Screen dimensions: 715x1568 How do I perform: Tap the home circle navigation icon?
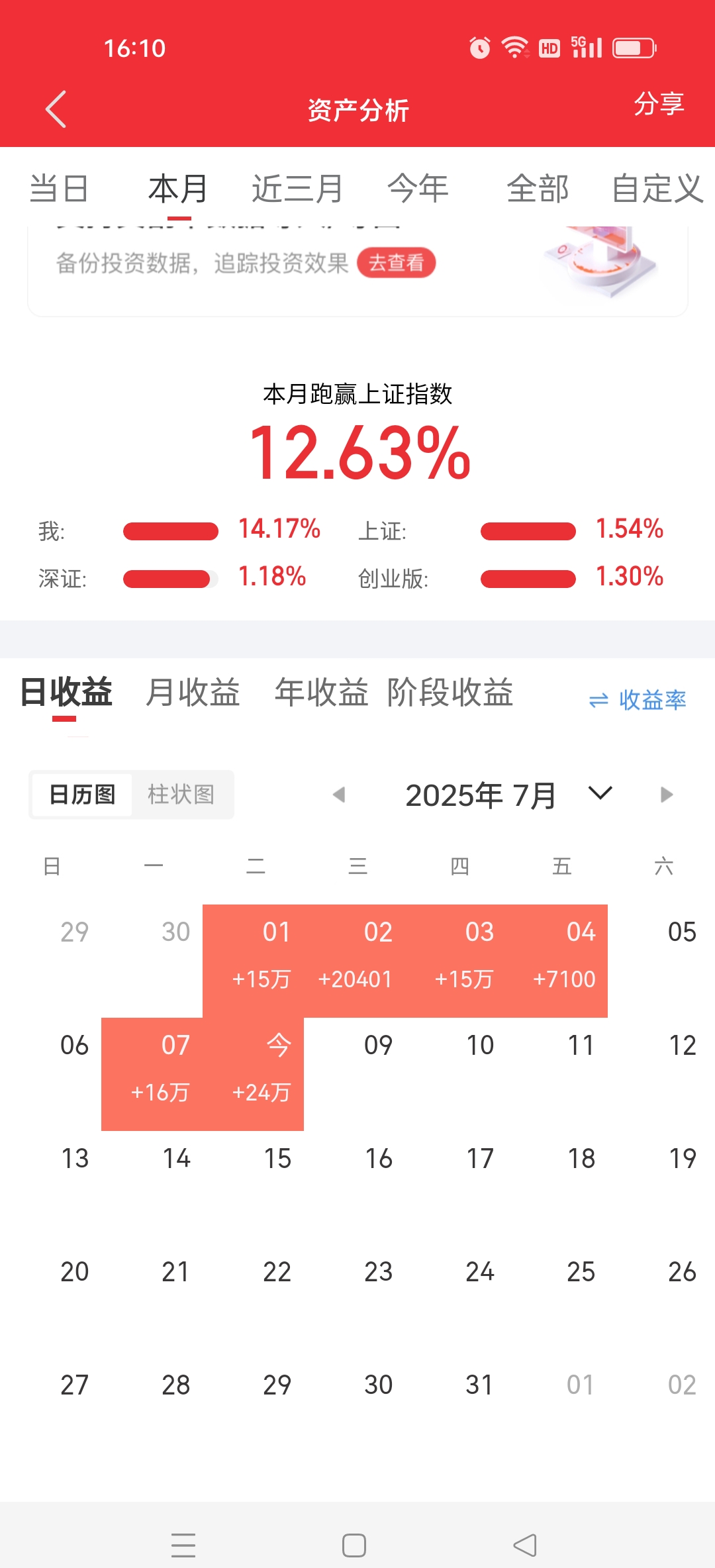pos(354,1545)
